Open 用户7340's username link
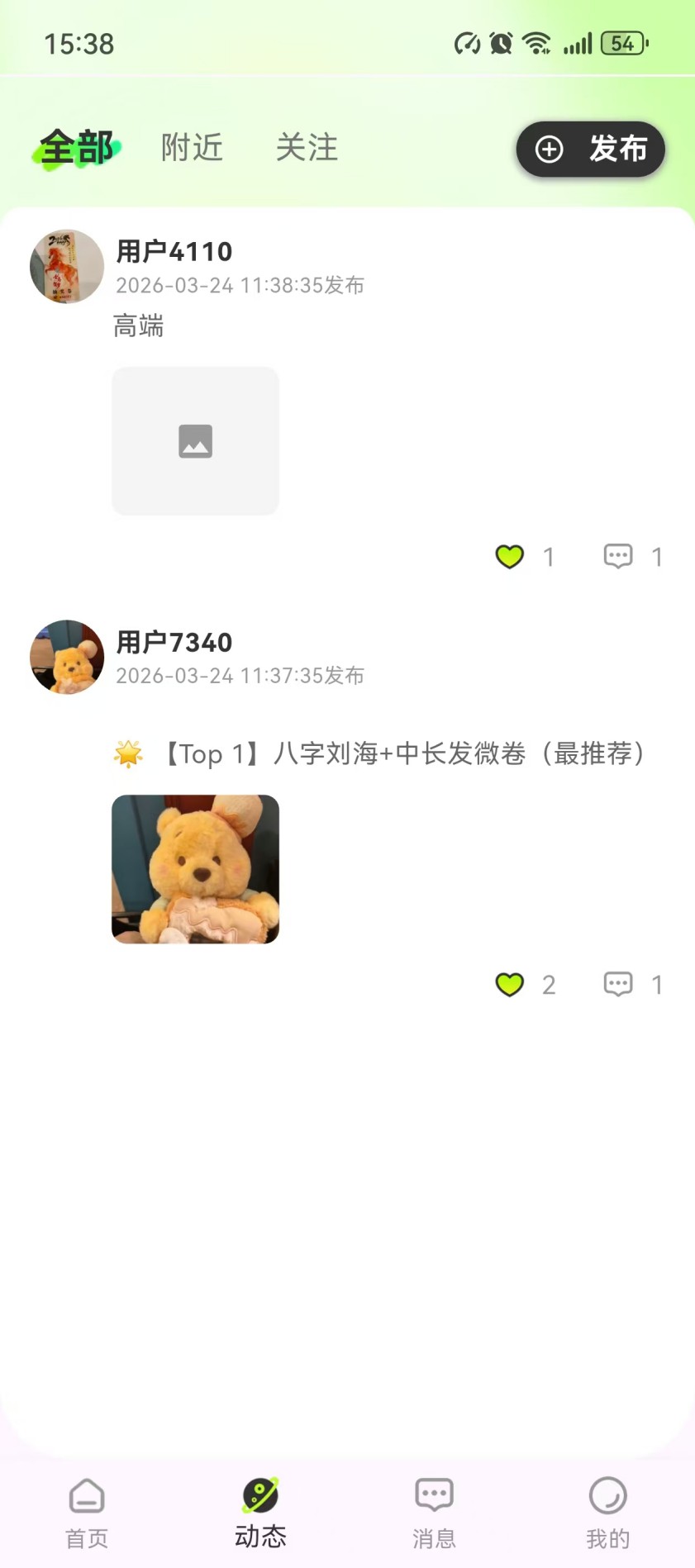Image resolution: width=695 pixels, height=1568 pixels. click(173, 642)
